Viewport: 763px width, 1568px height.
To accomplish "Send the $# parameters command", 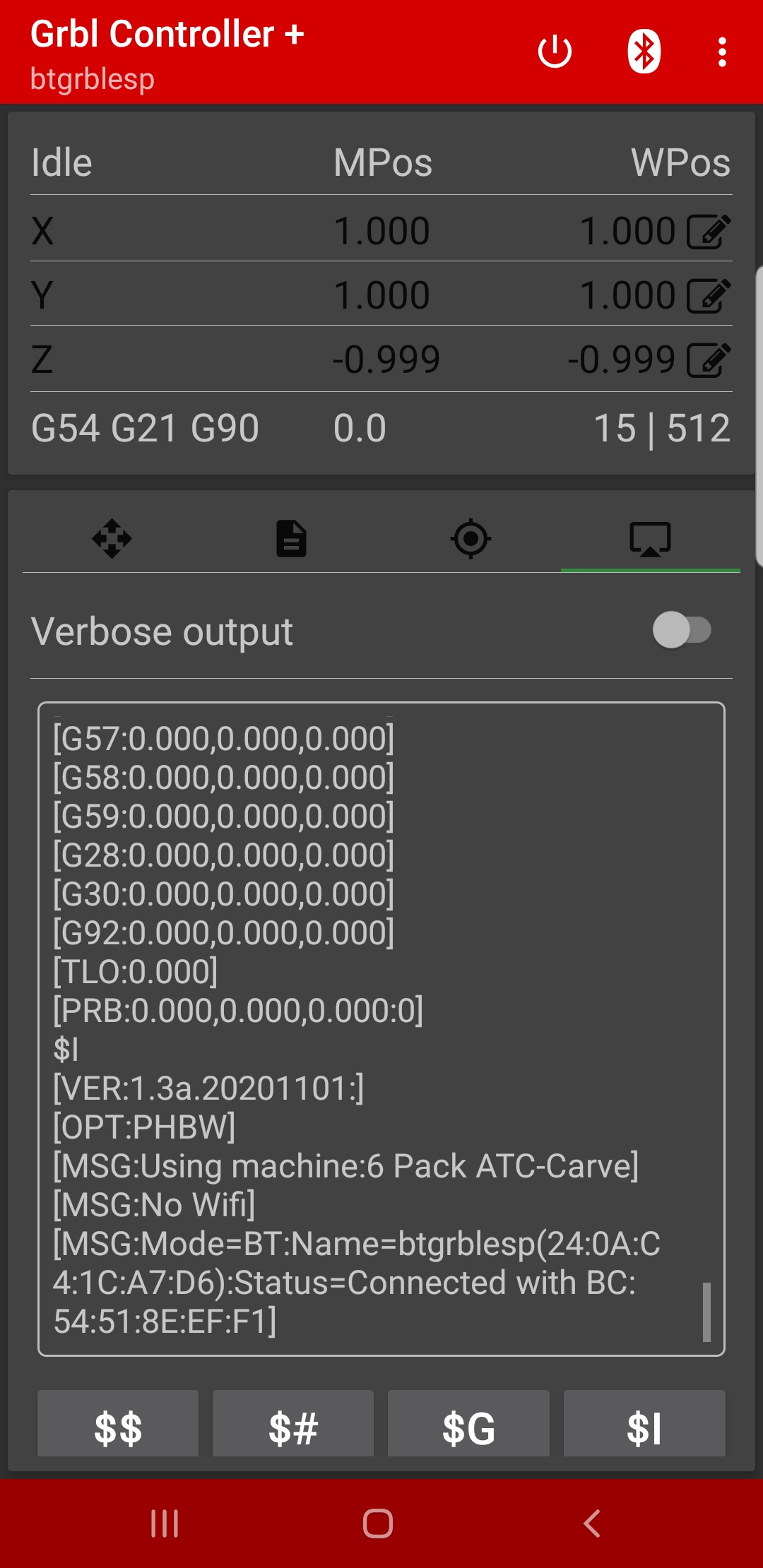I will click(293, 1424).
